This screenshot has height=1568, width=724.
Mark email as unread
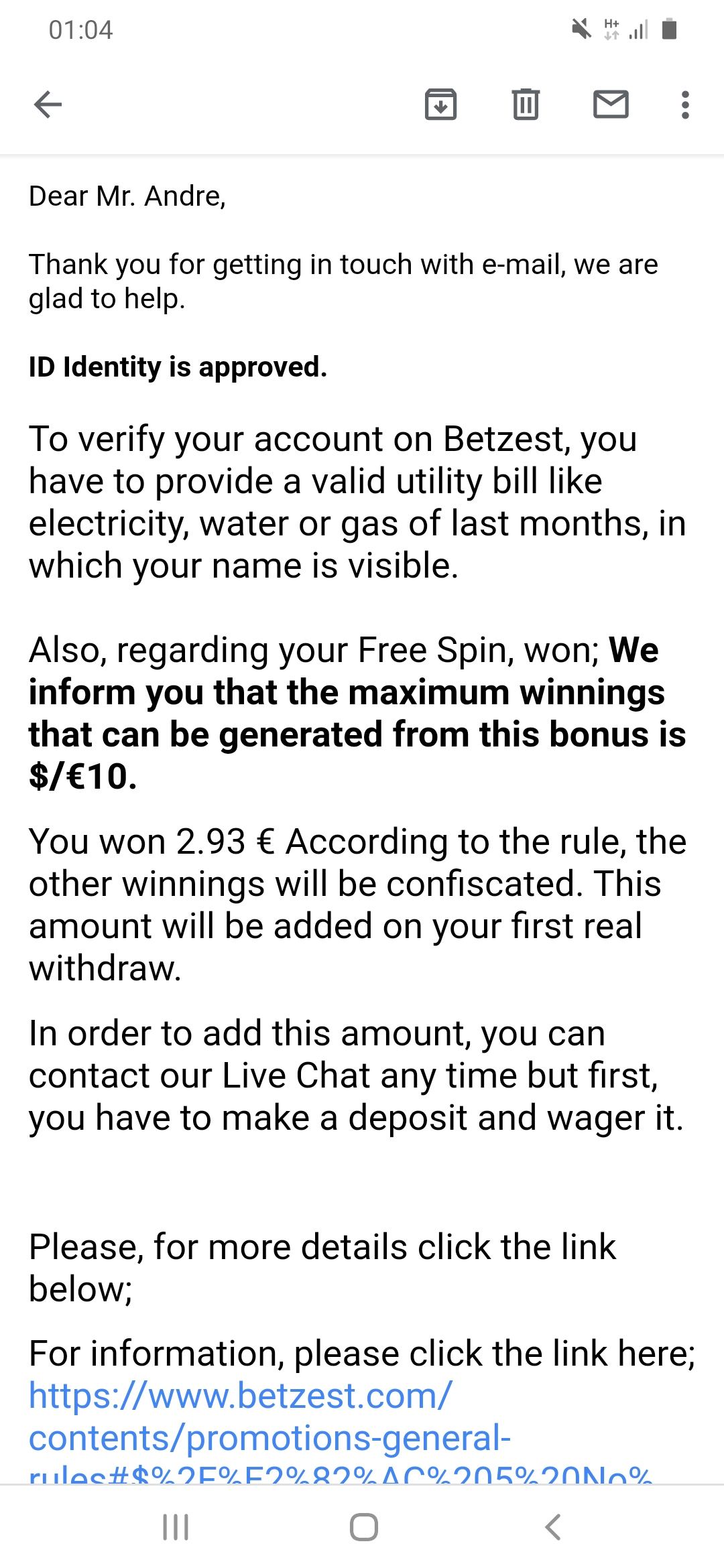[611, 105]
